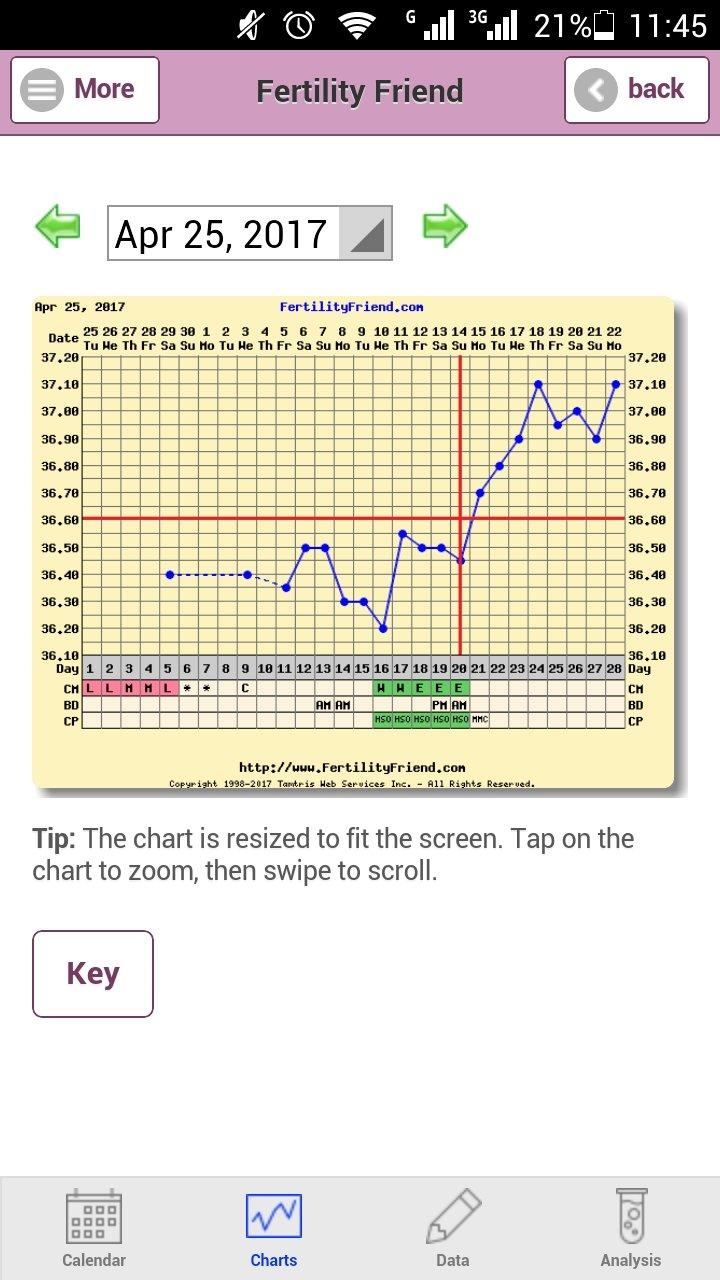Switch to the Analysis tab

click(x=630, y=1228)
